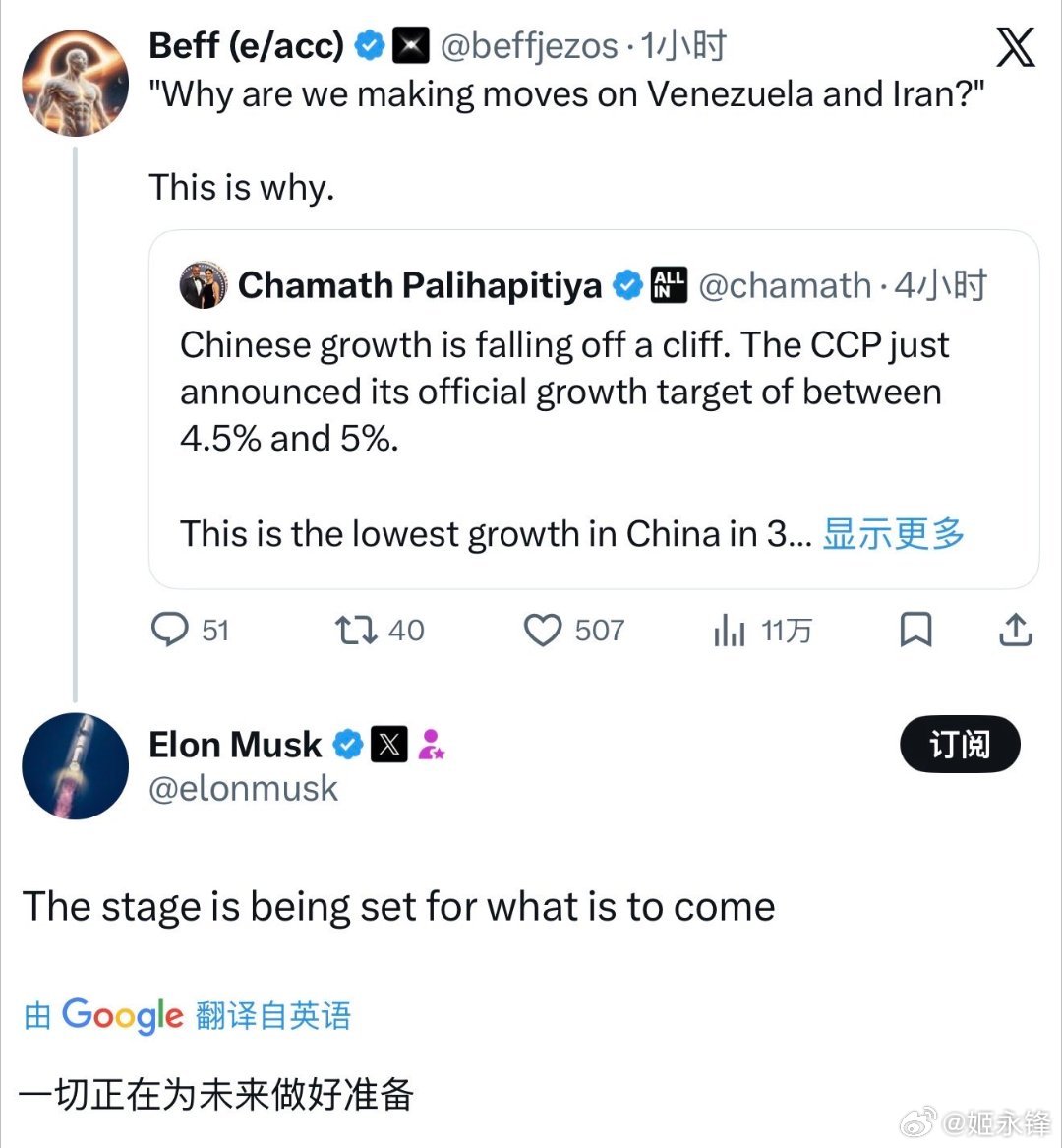The height and width of the screenshot is (1148, 1062).
Task: Open the 翻译自英语 Google translation link
Action: (275, 1016)
